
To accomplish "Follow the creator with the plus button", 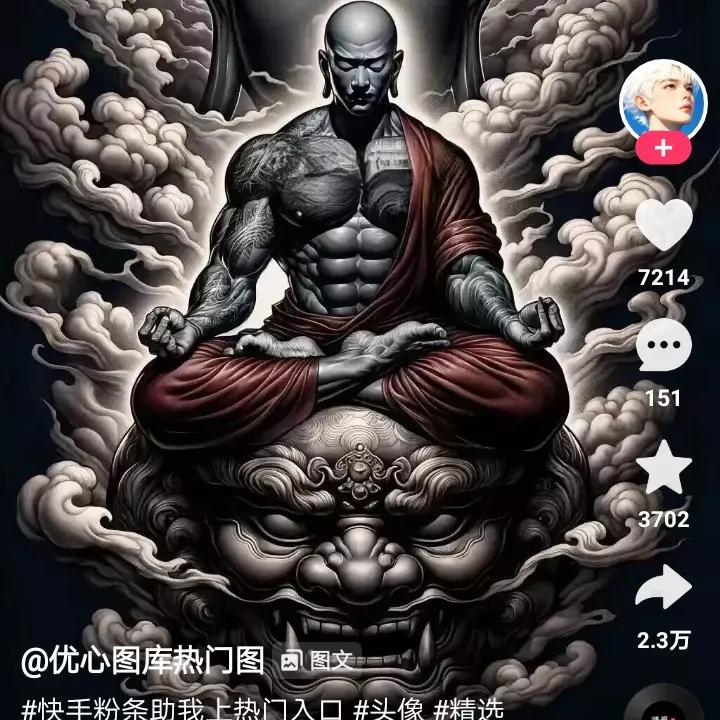I will click(663, 149).
